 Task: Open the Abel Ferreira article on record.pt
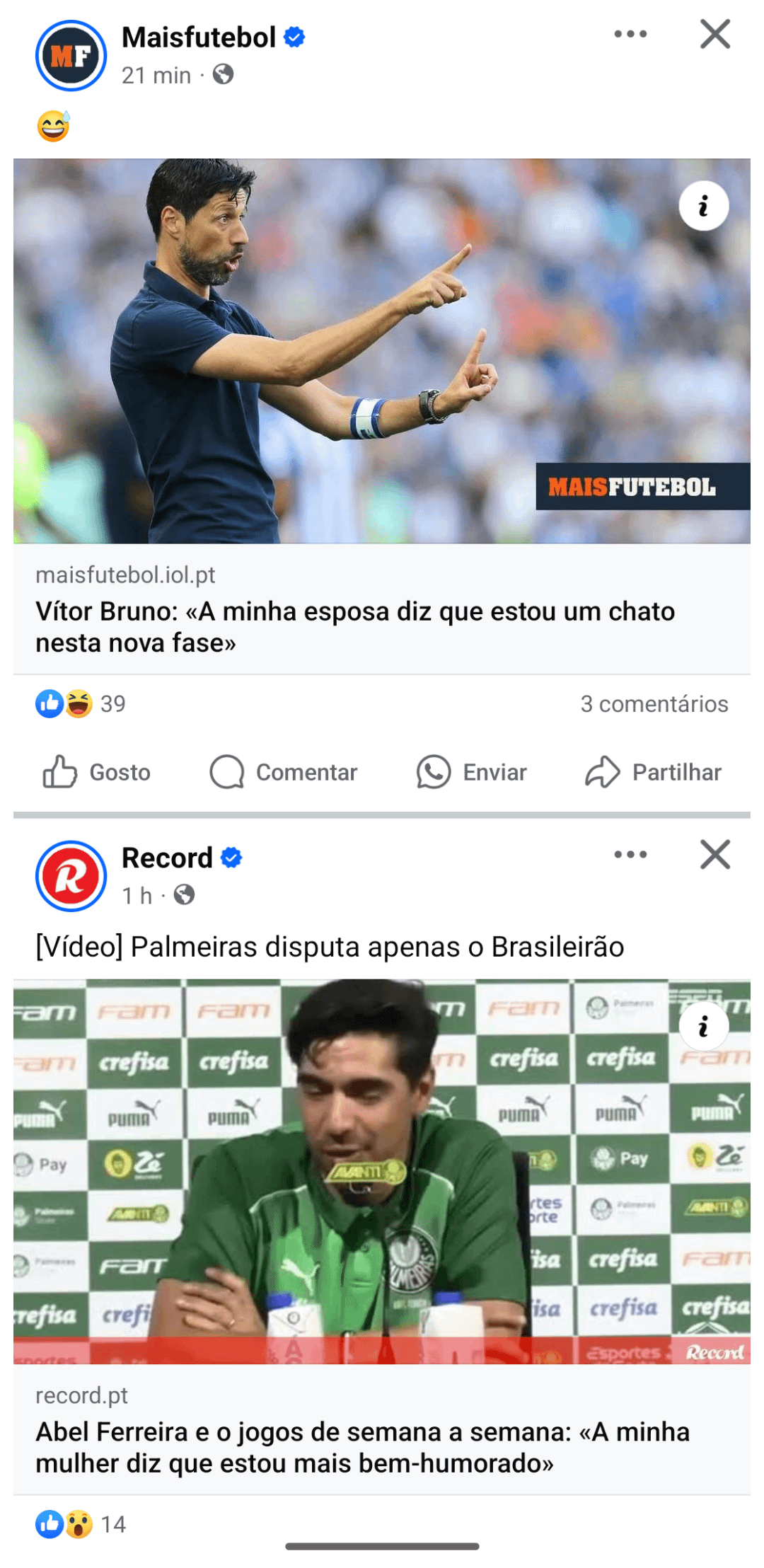361,1447
